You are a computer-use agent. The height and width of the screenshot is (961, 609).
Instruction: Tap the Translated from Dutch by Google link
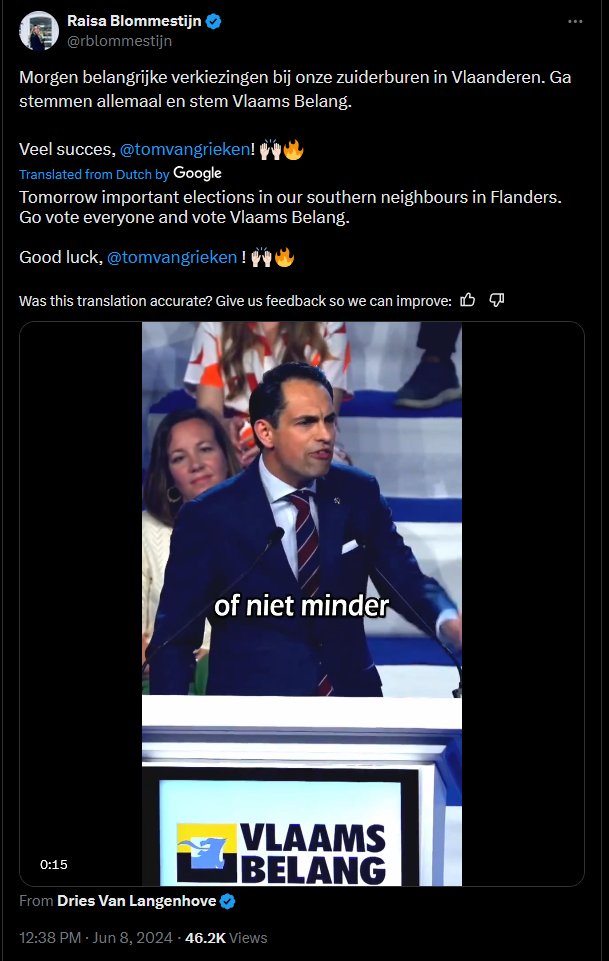[120, 173]
